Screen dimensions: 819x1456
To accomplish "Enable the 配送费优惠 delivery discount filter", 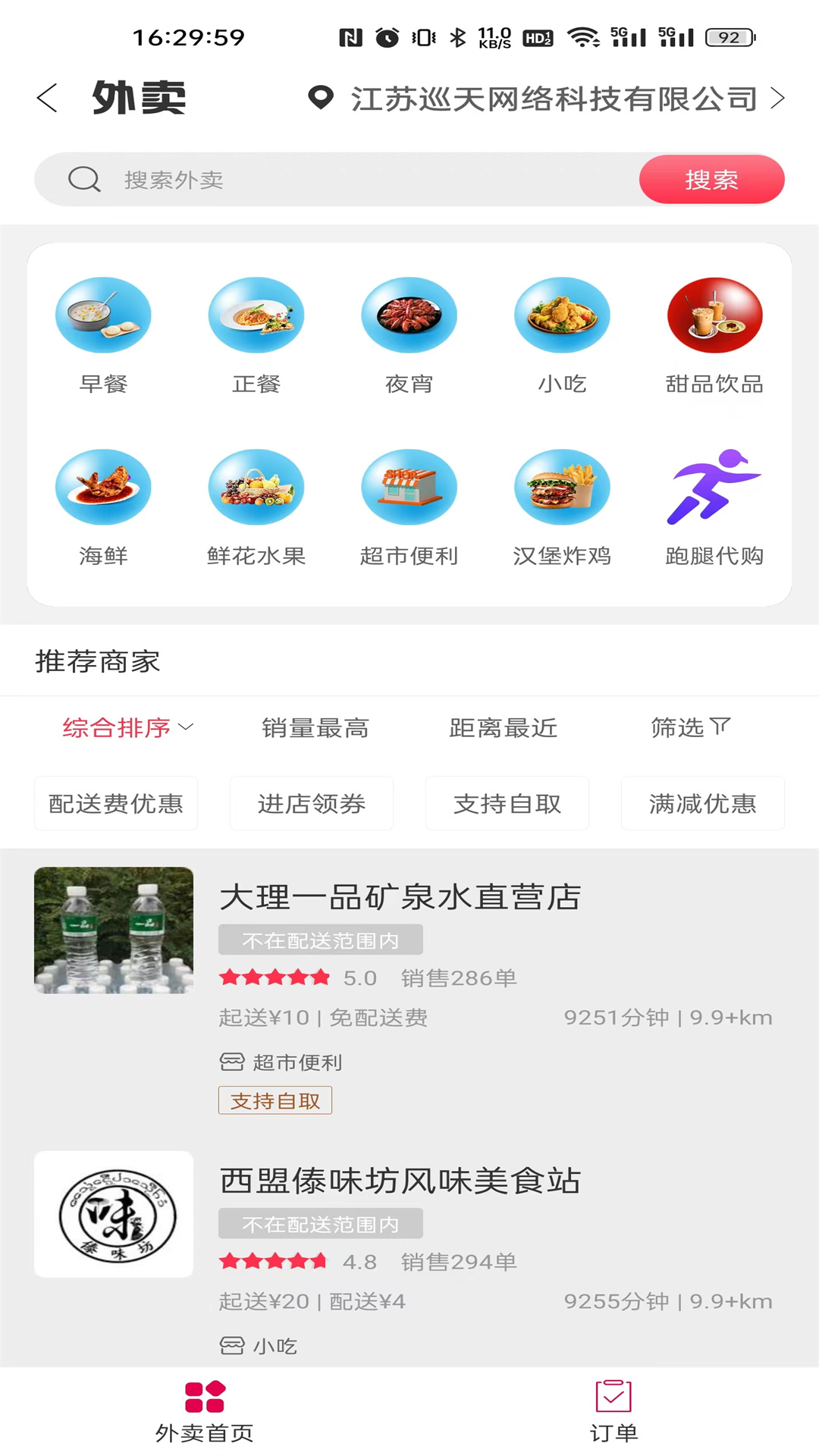I will (115, 803).
